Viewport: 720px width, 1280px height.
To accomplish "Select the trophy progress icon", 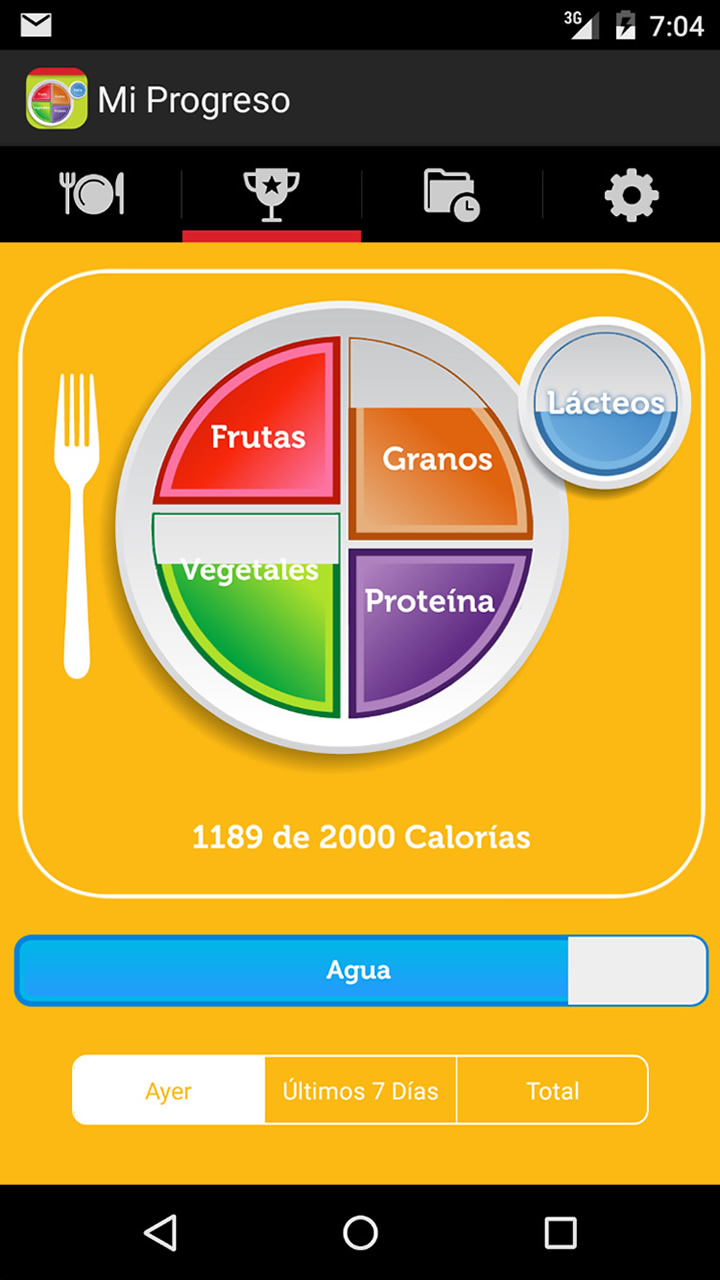I will (270, 195).
